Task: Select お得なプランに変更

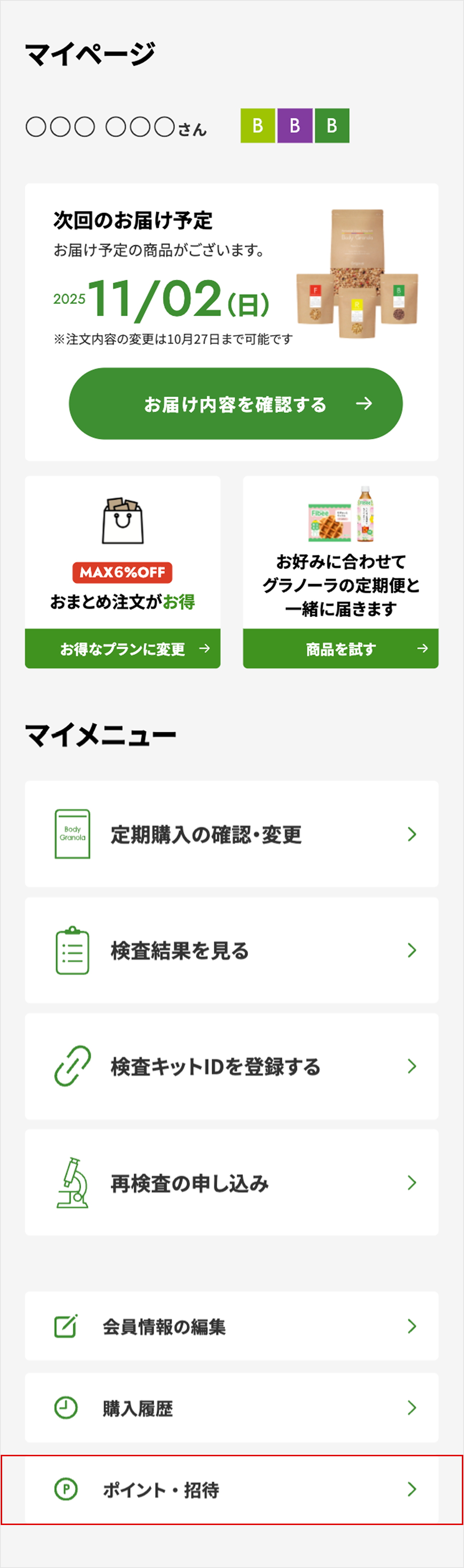Action: [x=122, y=649]
